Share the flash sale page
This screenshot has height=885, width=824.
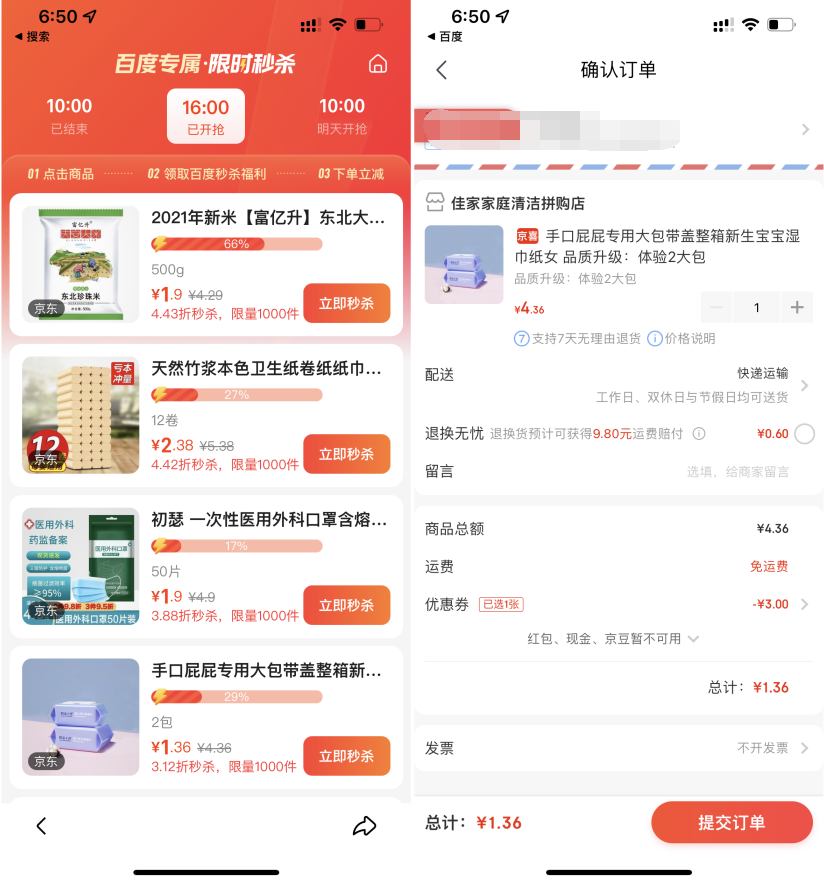click(x=364, y=826)
